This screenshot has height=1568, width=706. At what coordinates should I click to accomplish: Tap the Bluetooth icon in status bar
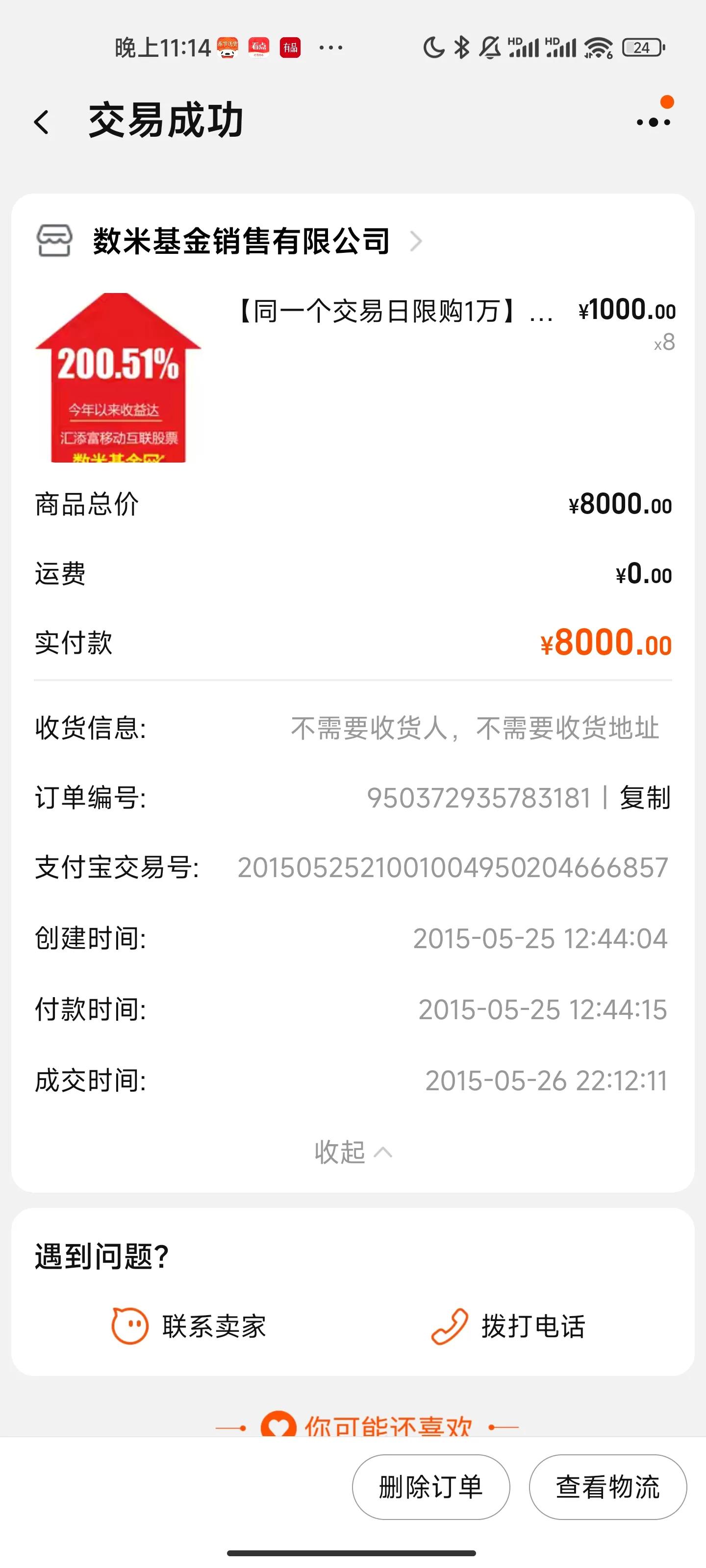click(x=461, y=46)
